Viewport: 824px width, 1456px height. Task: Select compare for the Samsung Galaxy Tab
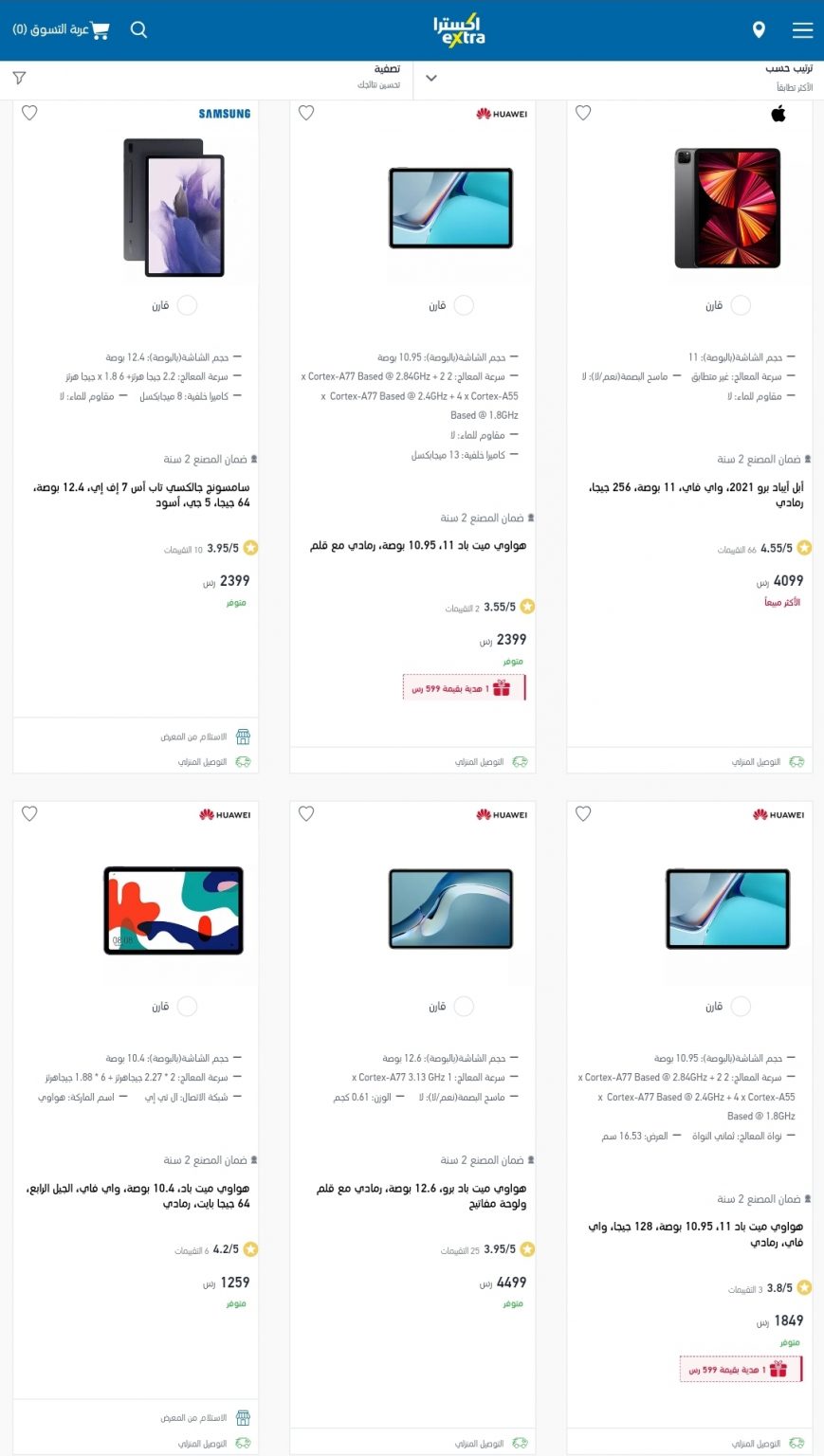[187, 305]
